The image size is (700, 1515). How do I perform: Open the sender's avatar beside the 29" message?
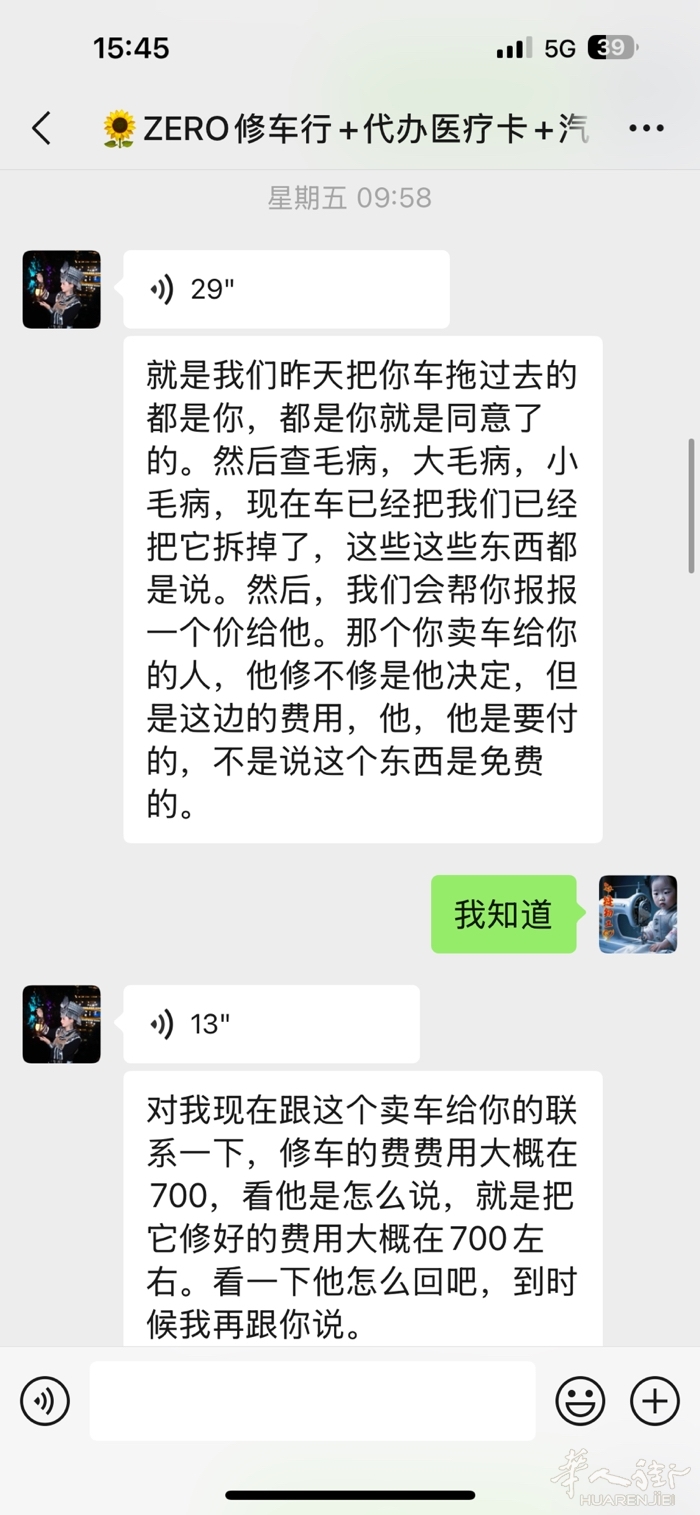(x=62, y=290)
